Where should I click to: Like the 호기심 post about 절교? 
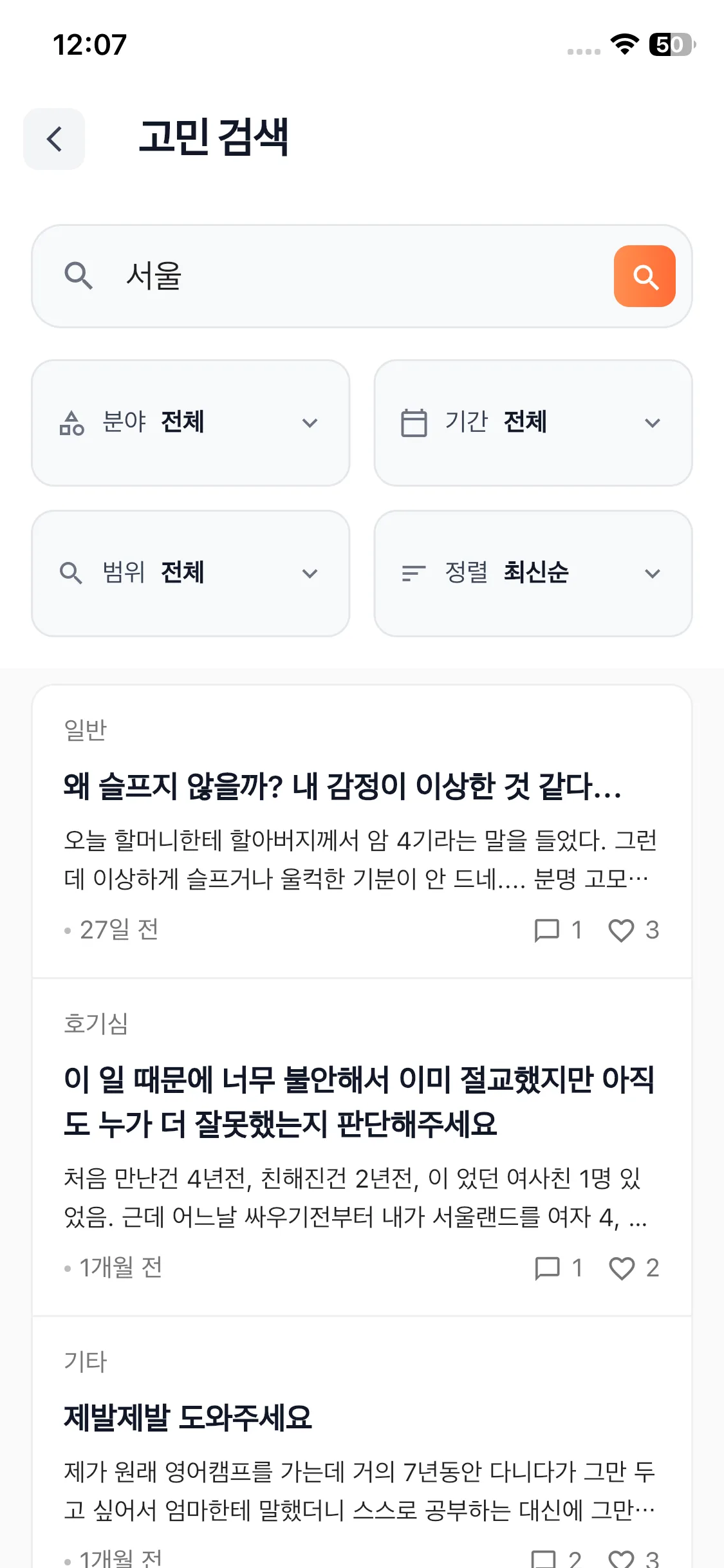[x=622, y=1268]
